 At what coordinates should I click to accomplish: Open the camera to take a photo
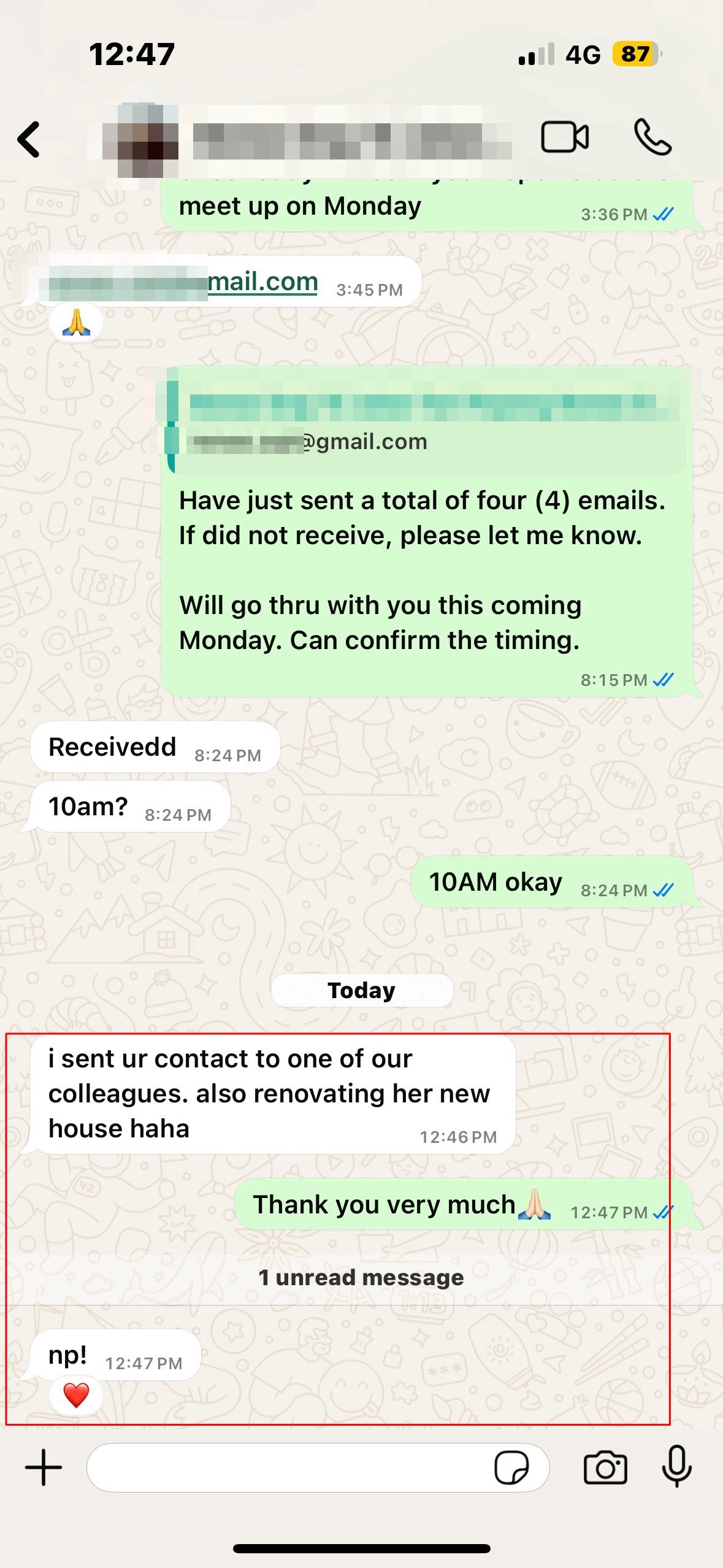(605, 1467)
